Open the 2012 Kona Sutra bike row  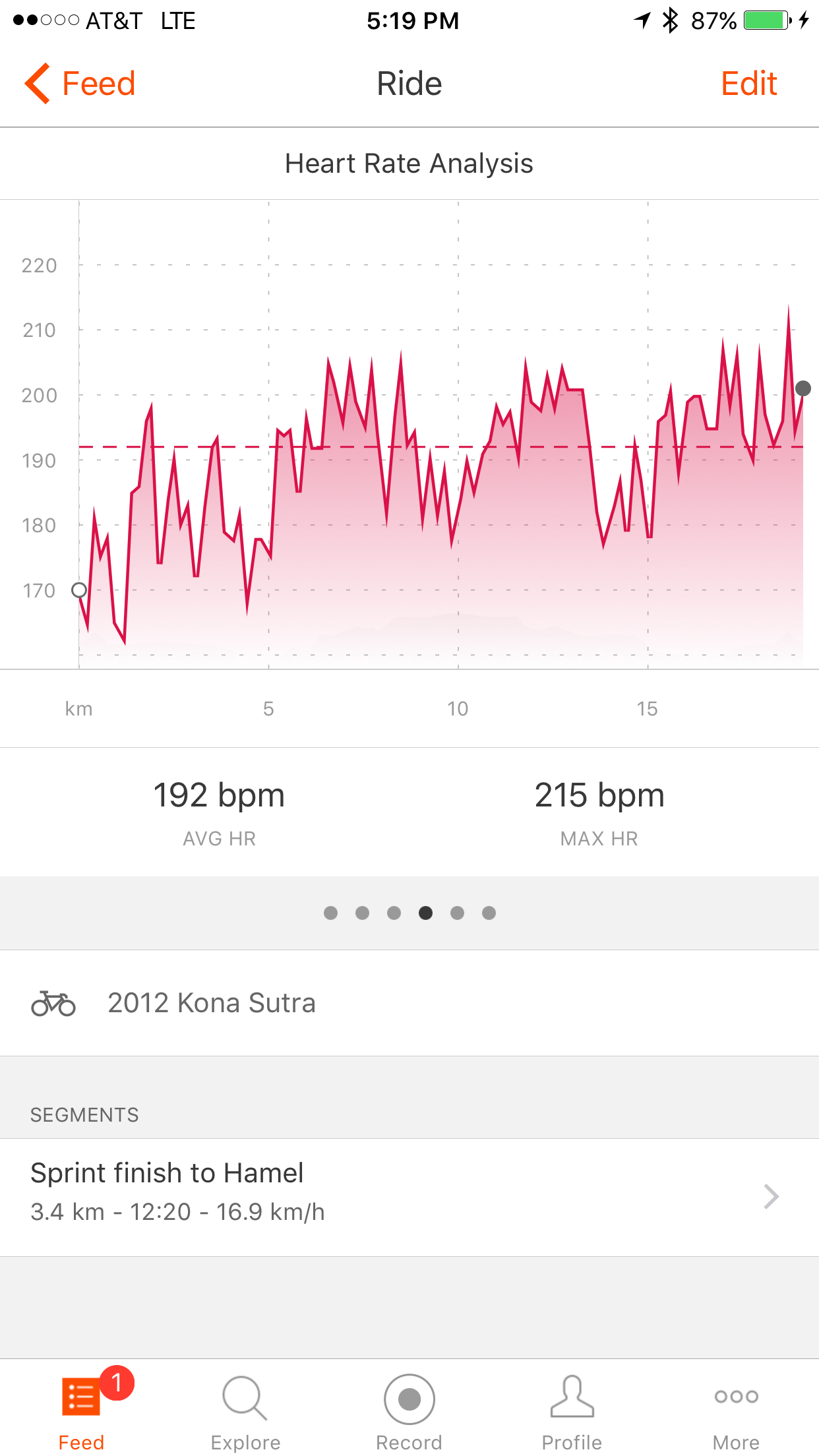(x=409, y=1003)
